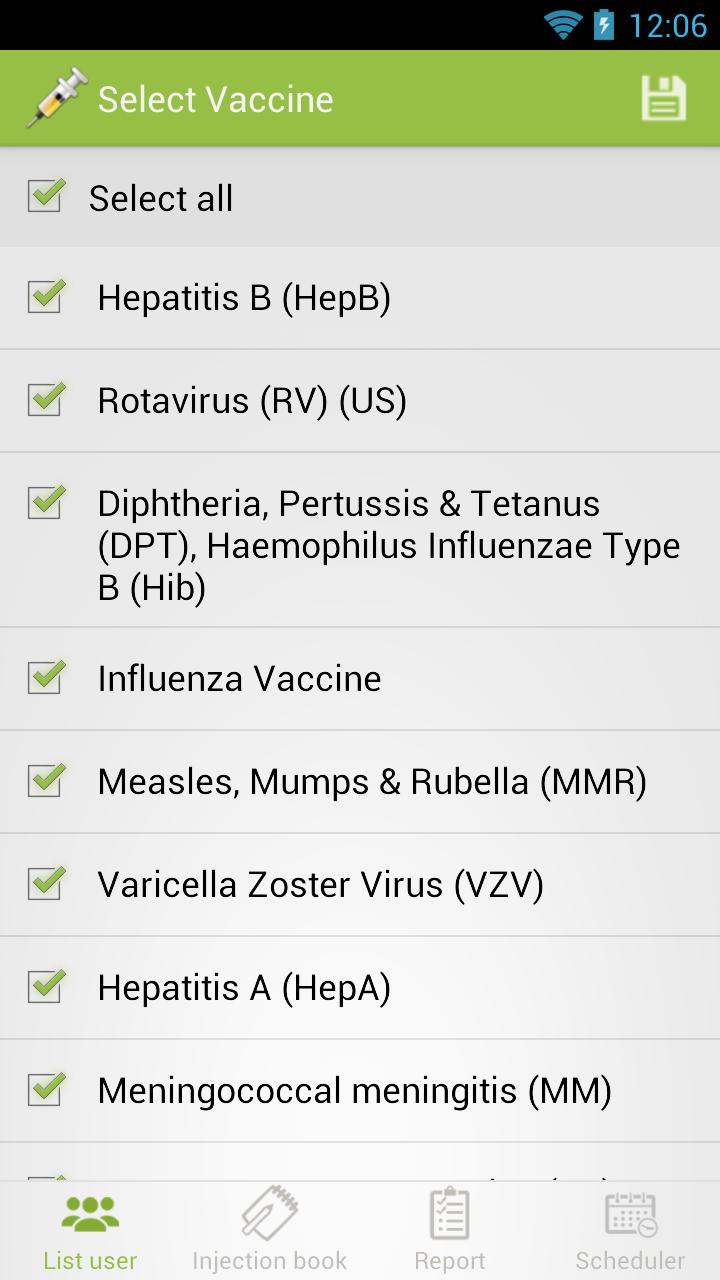This screenshot has width=720, height=1280.
Task: Uncheck the Select all checkbox
Action: pyautogui.click(x=44, y=196)
